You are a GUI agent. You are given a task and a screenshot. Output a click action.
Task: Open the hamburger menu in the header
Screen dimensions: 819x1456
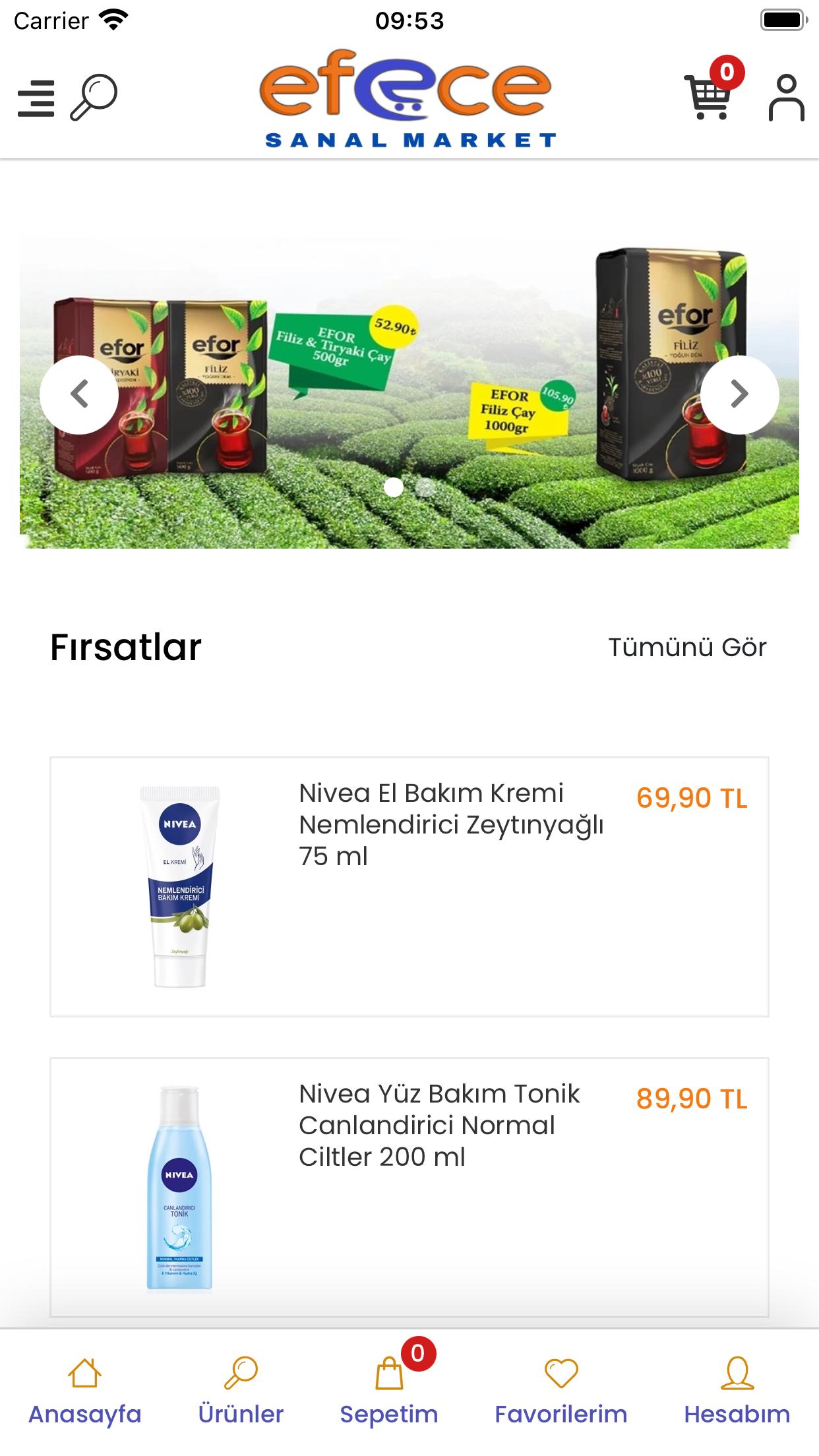click(36, 98)
